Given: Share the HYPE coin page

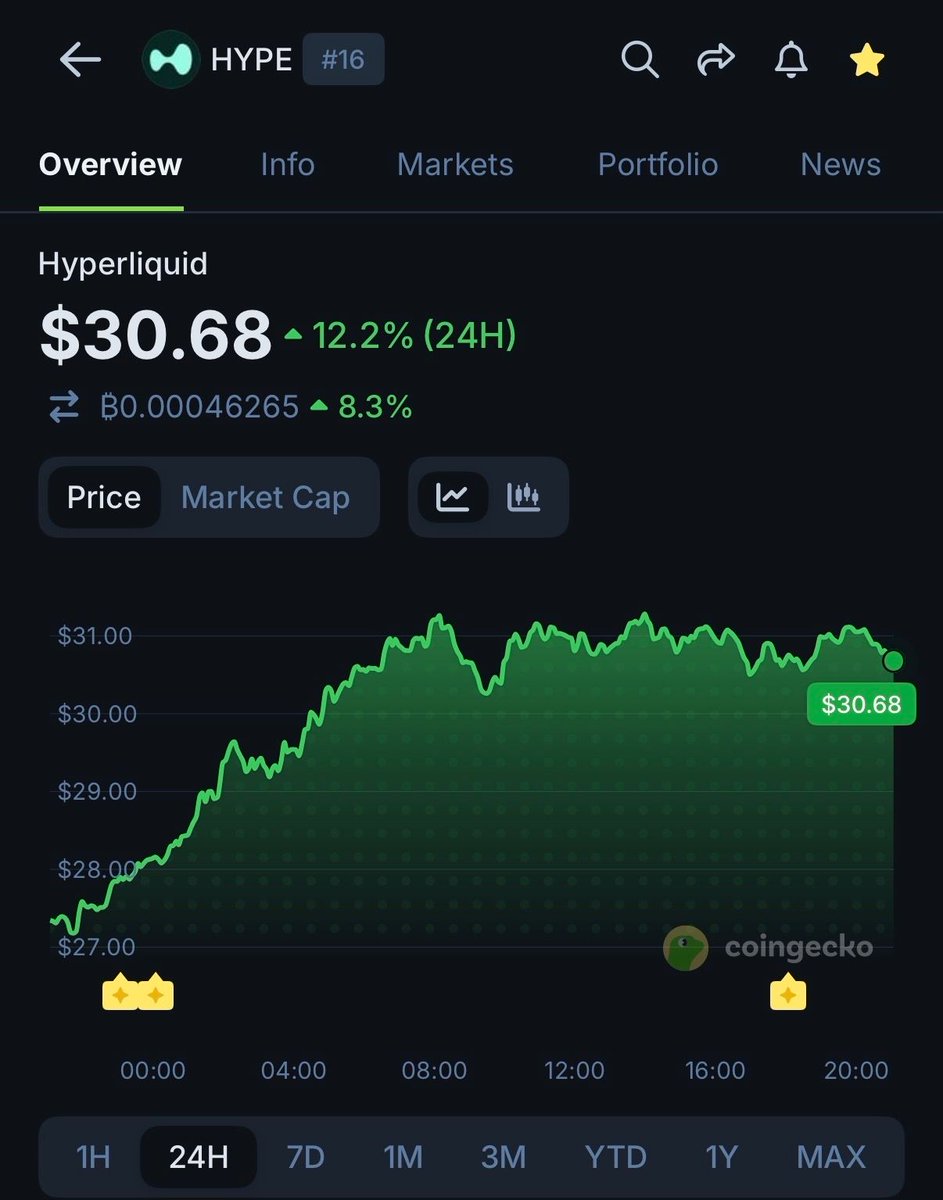Looking at the screenshot, I should tap(715, 61).
